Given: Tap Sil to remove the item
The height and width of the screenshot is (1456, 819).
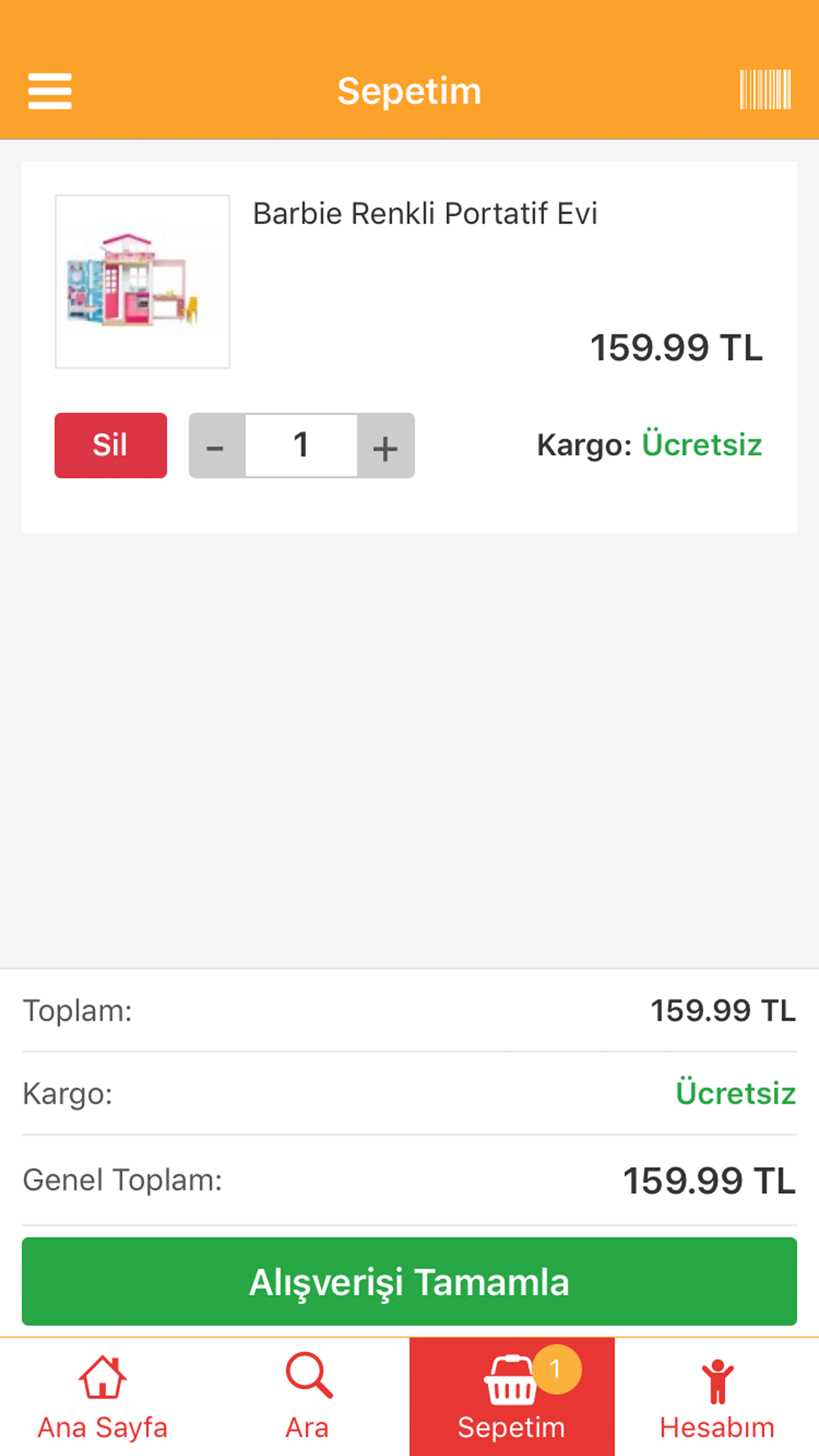Looking at the screenshot, I should (111, 445).
